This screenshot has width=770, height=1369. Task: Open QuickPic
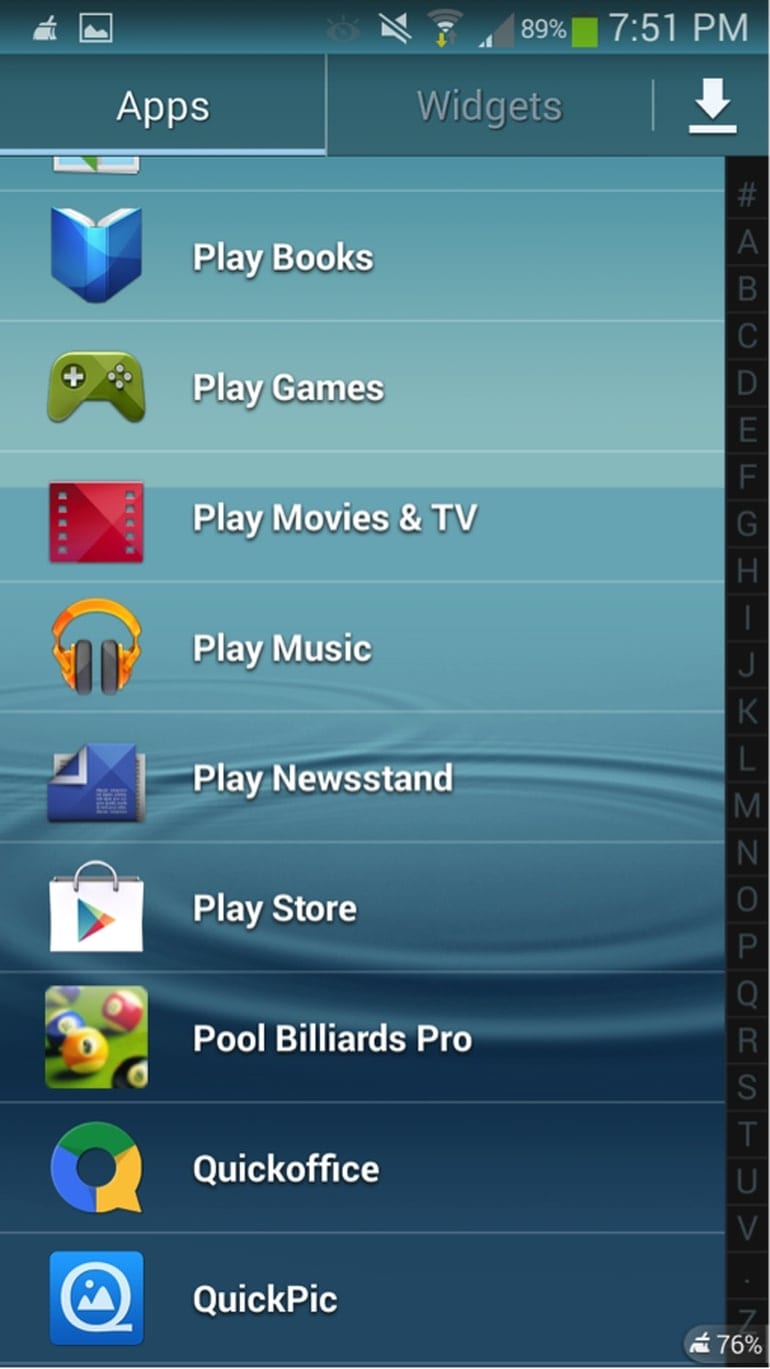(x=362, y=1298)
